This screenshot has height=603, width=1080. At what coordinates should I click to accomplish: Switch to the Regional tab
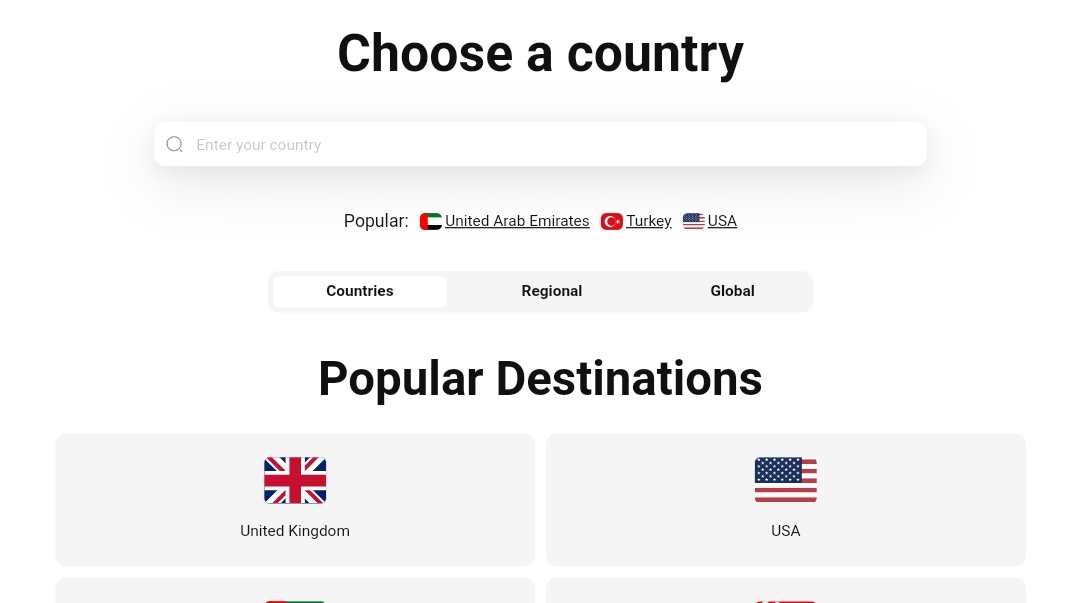click(551, 291)
